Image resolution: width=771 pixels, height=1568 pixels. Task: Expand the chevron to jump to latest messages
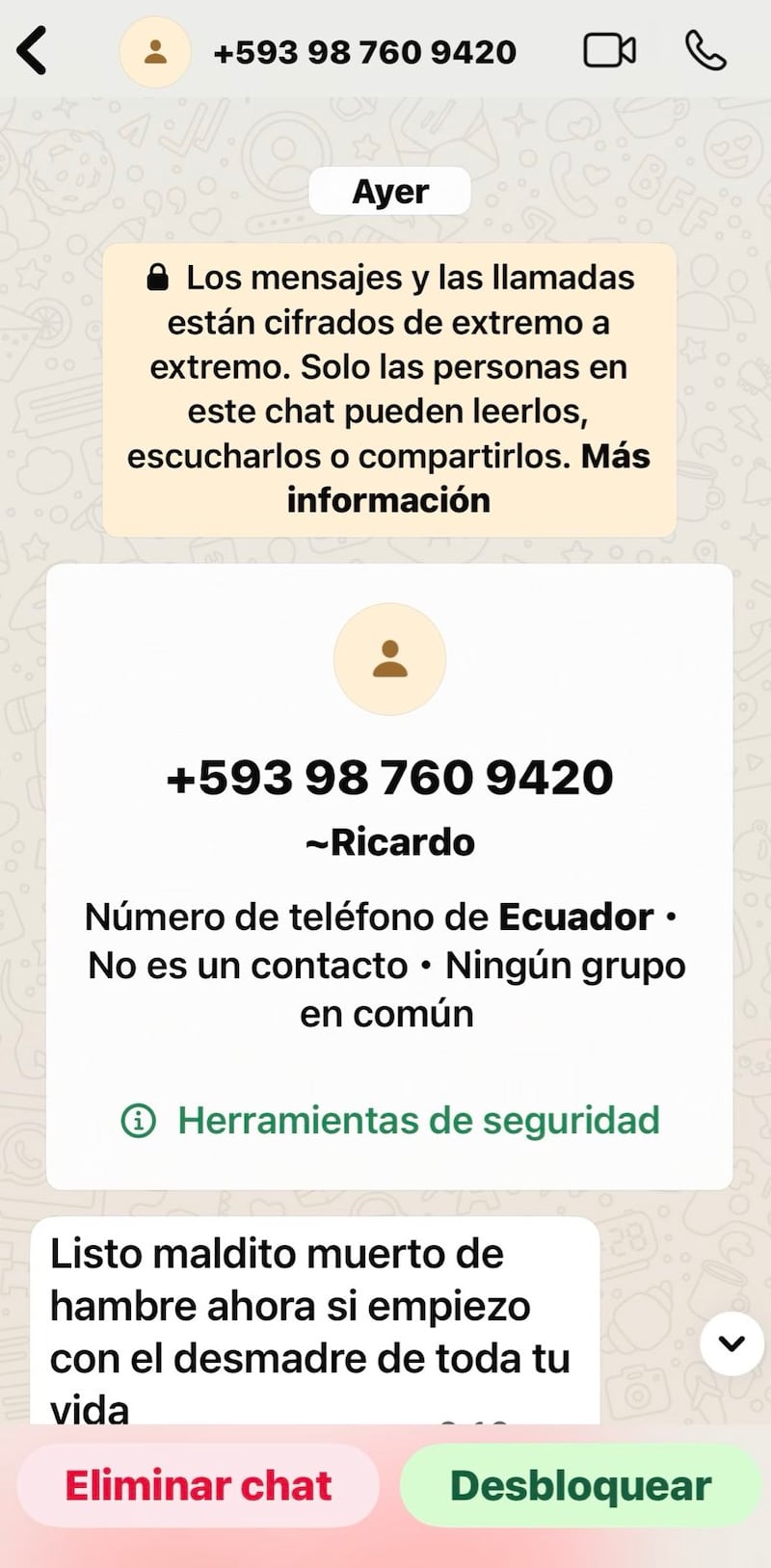731,1342
